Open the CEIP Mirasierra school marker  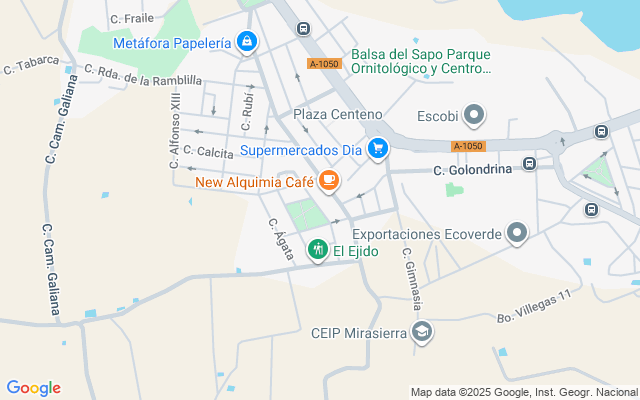tap(423, 333)
